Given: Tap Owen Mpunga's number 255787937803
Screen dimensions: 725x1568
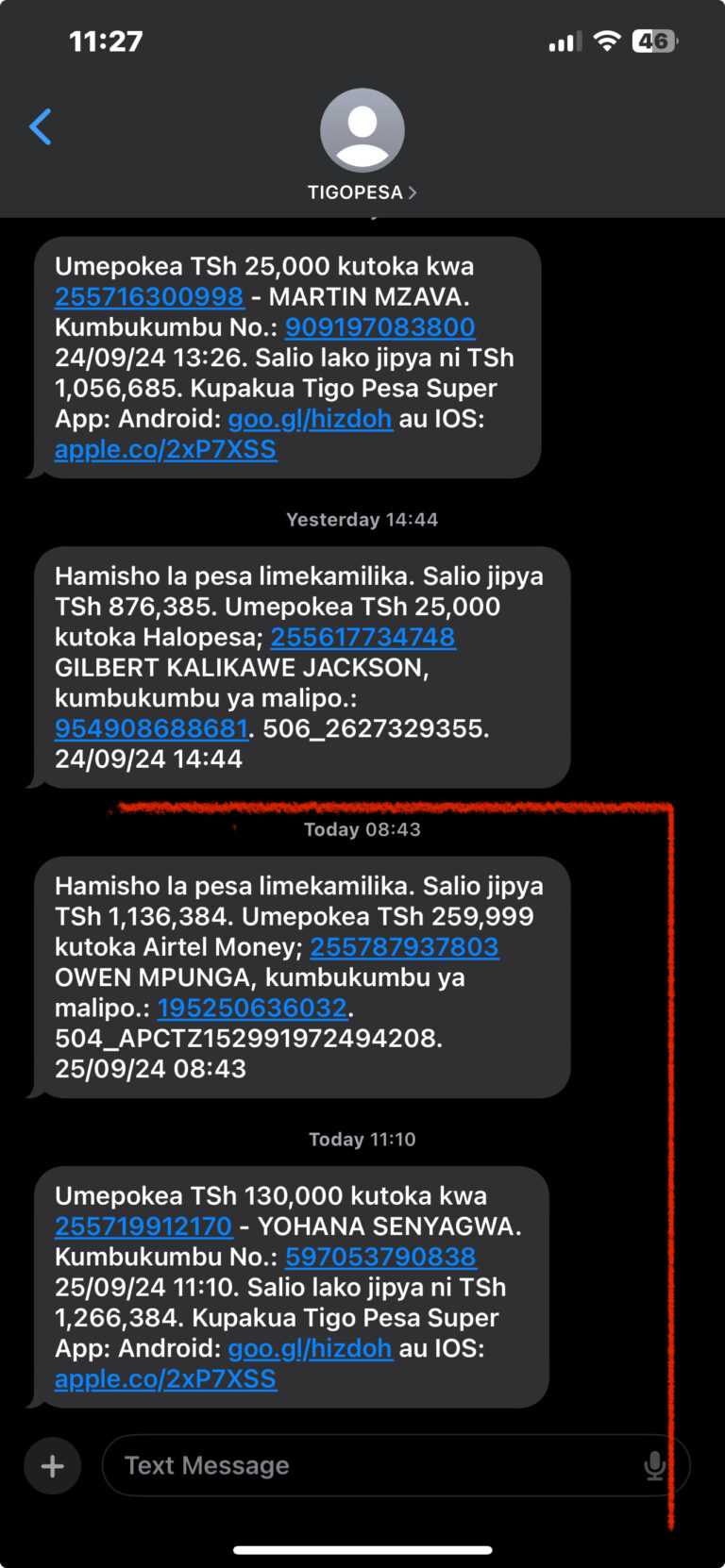Looking at the screenshot, I should pos(404,947).
